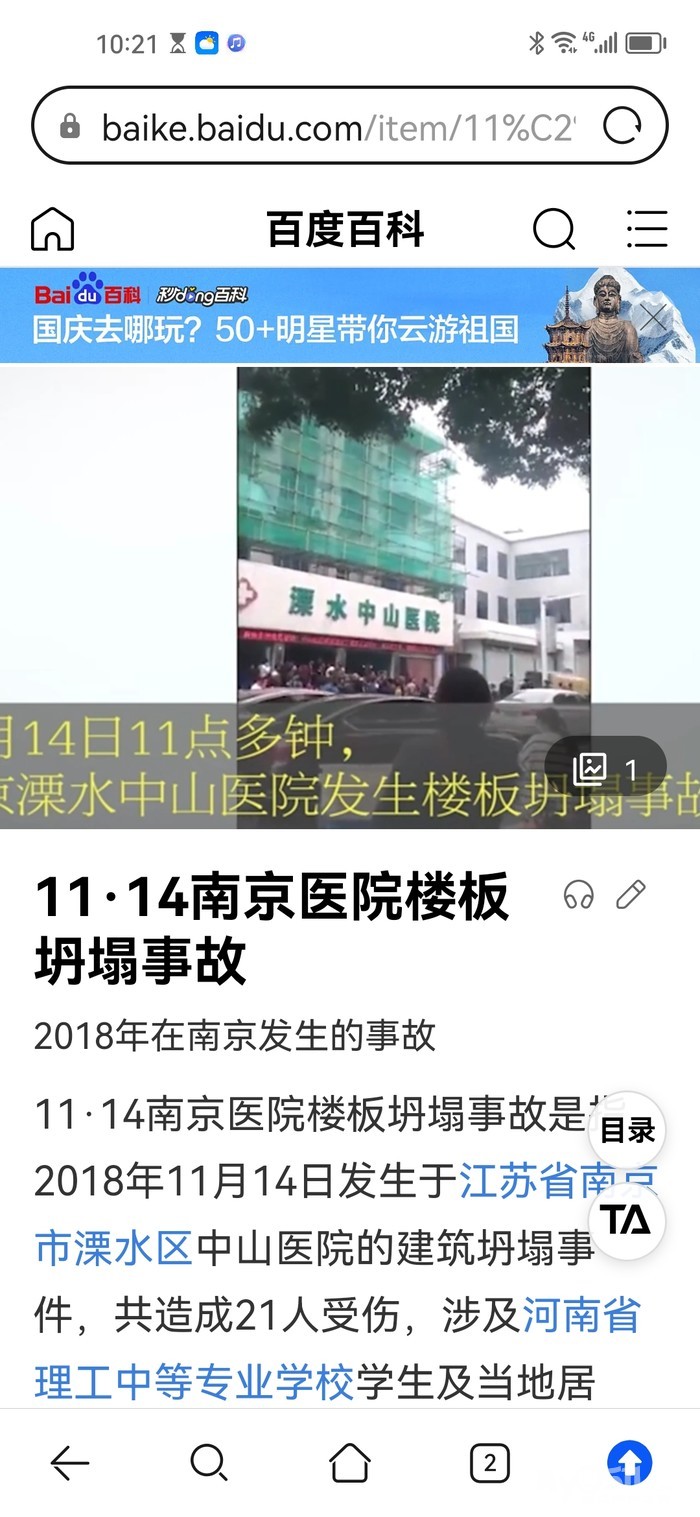Open the 目录 table of contents
Image resolution: width=700 pixels, height=1517 pixels.
(627, 1131)
